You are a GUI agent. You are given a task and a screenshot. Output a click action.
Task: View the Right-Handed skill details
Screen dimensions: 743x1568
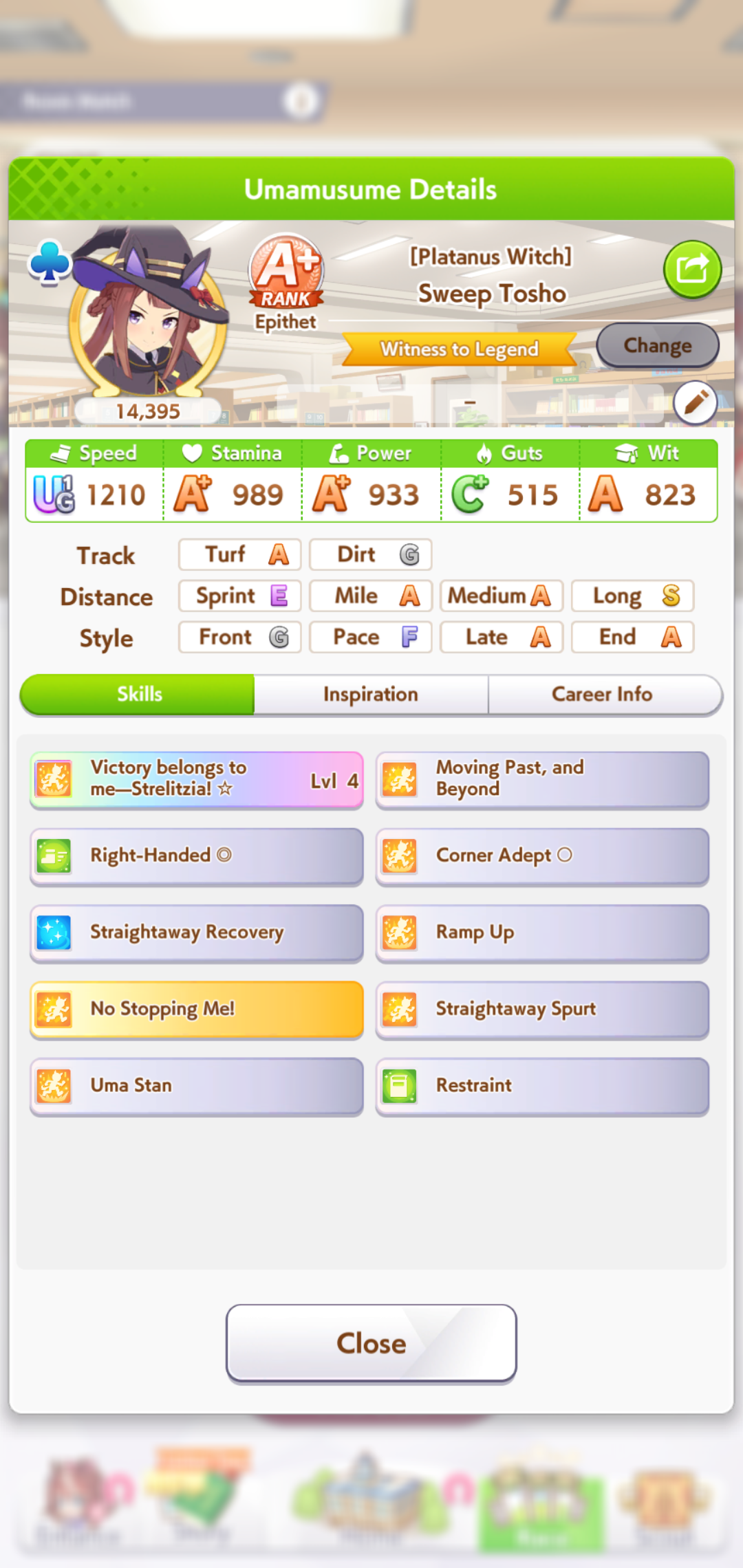[x=197, y=856]
